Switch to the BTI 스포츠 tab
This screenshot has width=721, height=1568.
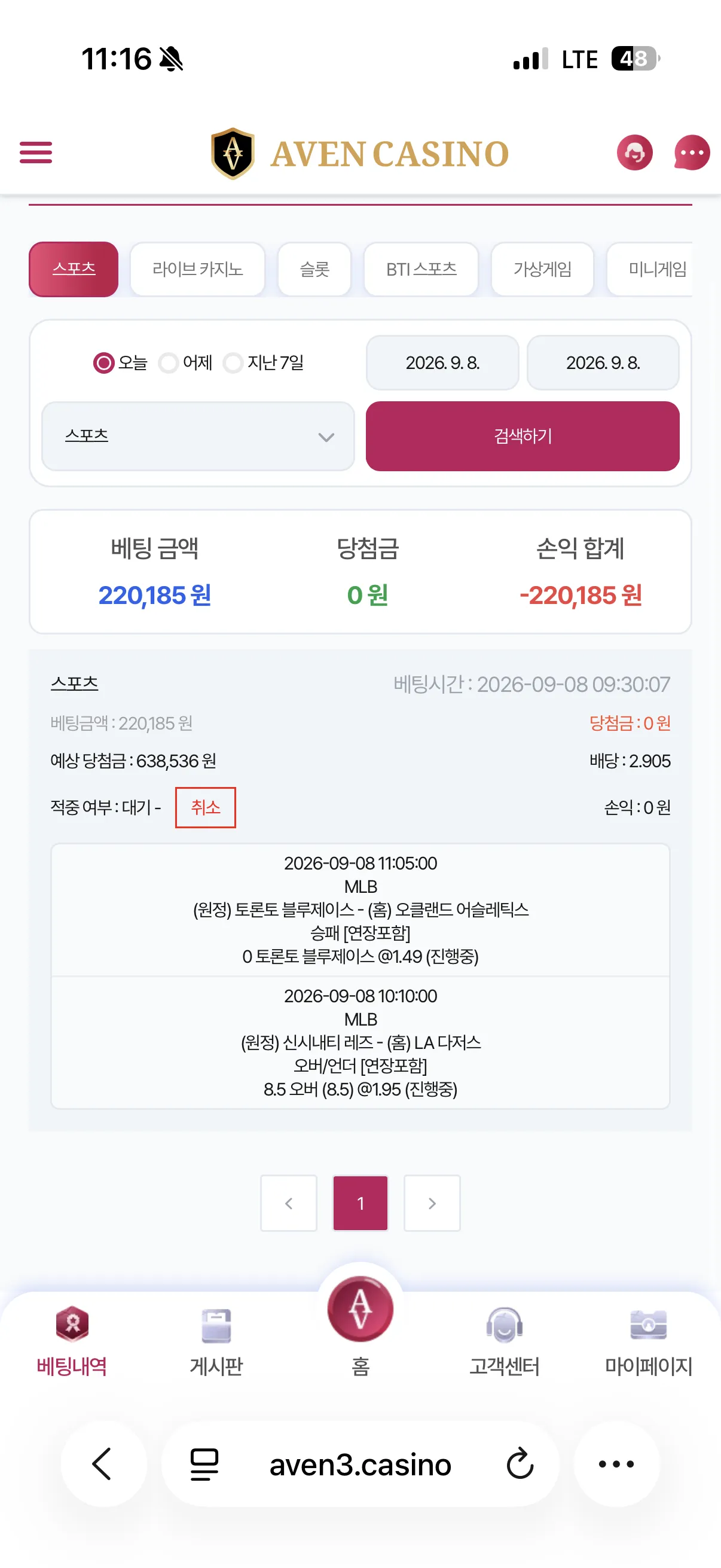click(421, 269)
